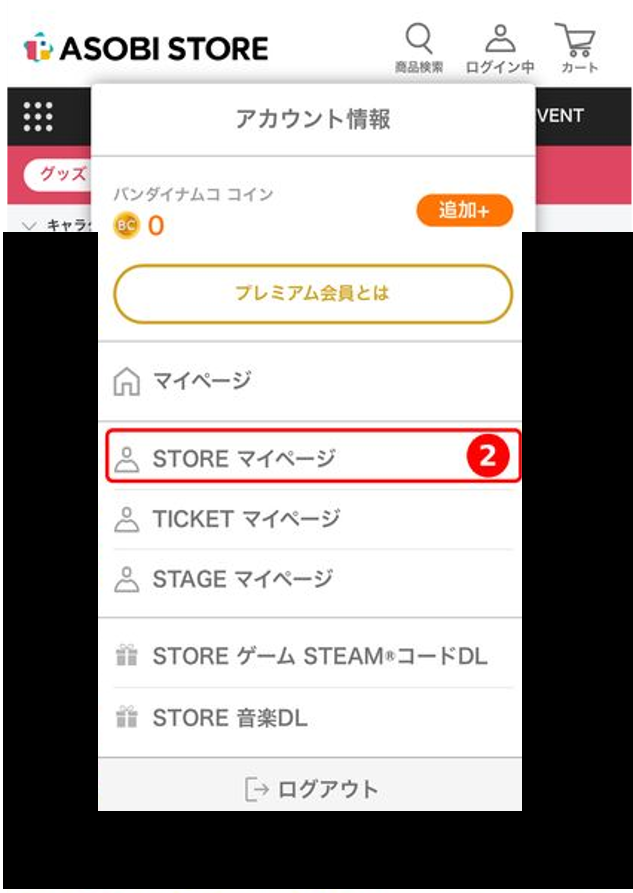Open the 商品検索 product search icon
This screenshot has width=633, height=893.
coord(419,48)
